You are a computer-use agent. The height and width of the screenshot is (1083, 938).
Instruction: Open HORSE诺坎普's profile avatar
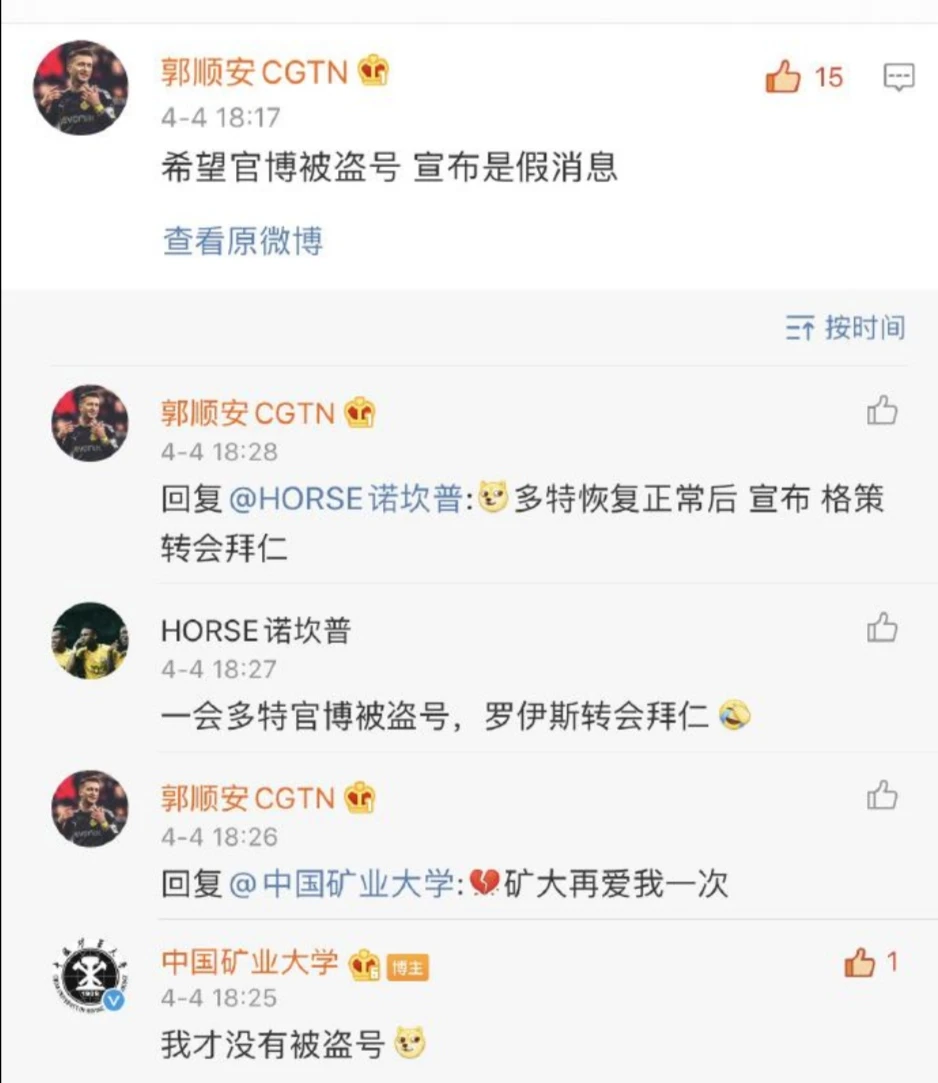coord(90,640)
